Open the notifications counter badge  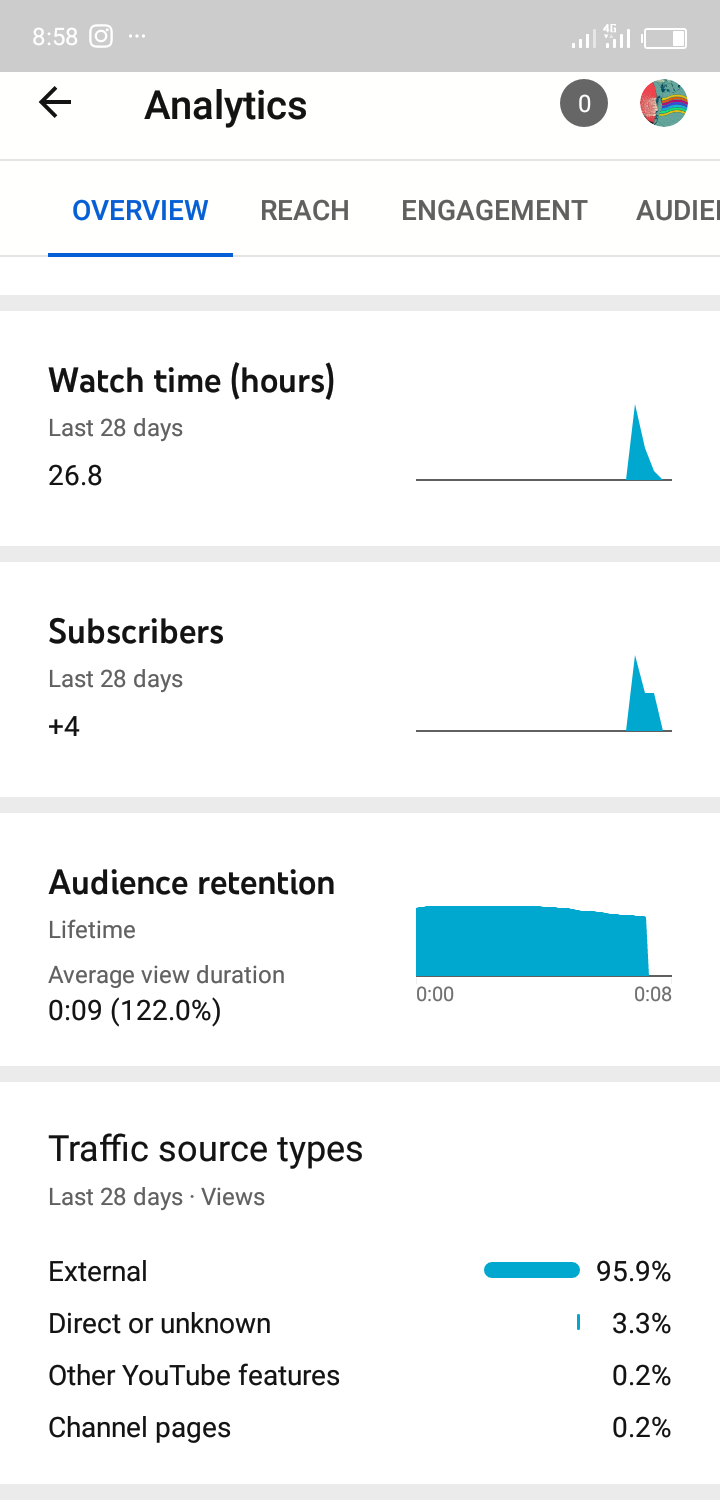tap(584, 104)
